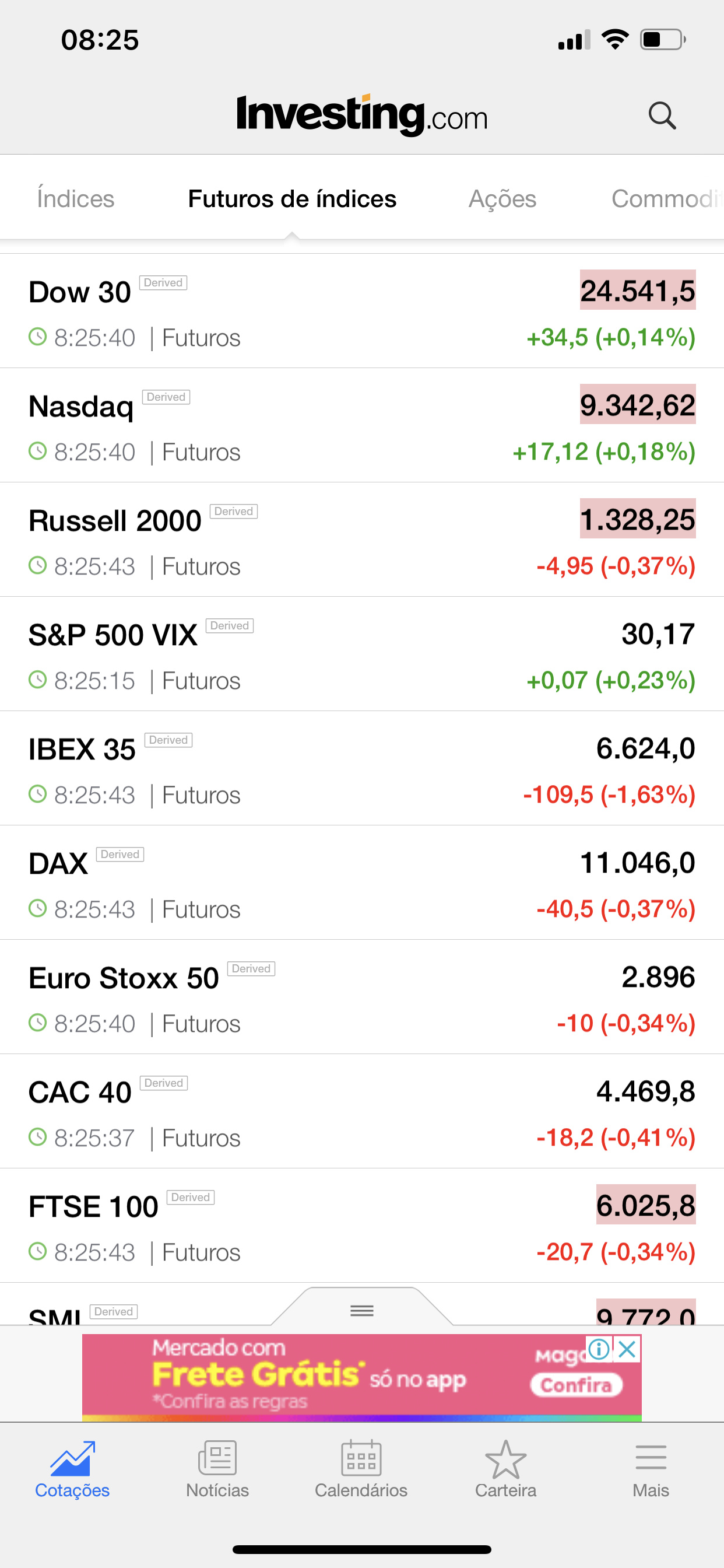This screenshot has height=1568, width=724.
Task: Tap Confira on the ad banner
Action: point(576,1385)
